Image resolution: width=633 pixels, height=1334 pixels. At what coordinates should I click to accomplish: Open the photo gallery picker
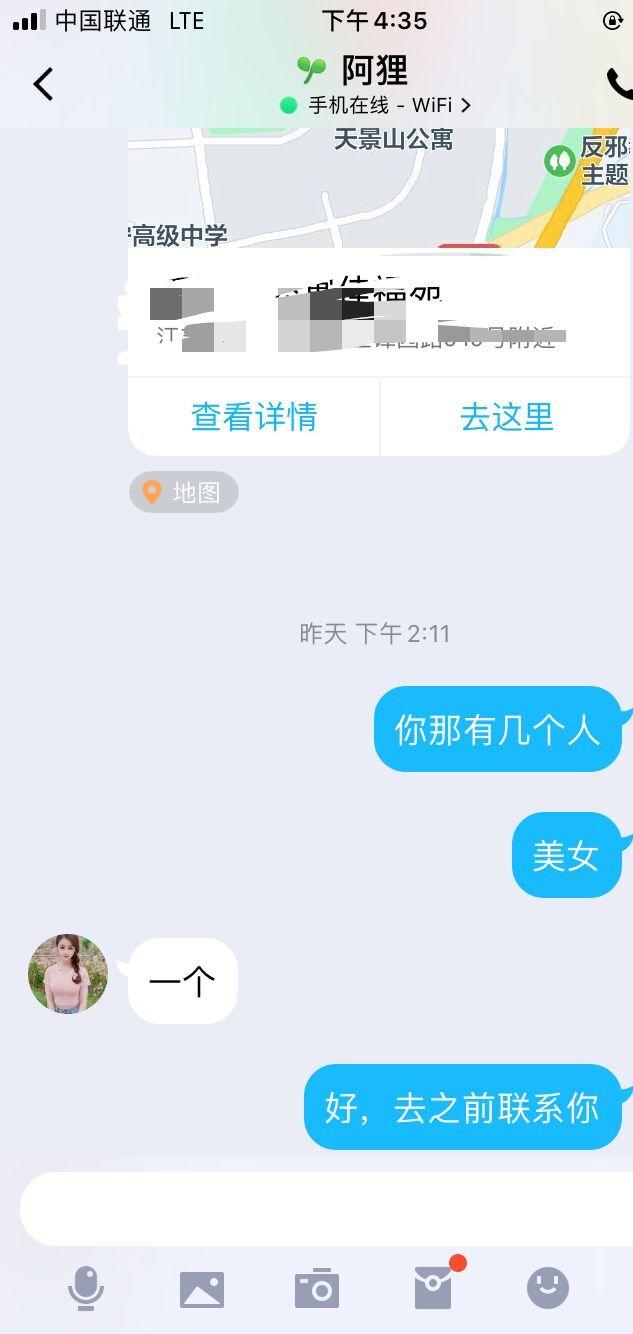(202, 1289)
